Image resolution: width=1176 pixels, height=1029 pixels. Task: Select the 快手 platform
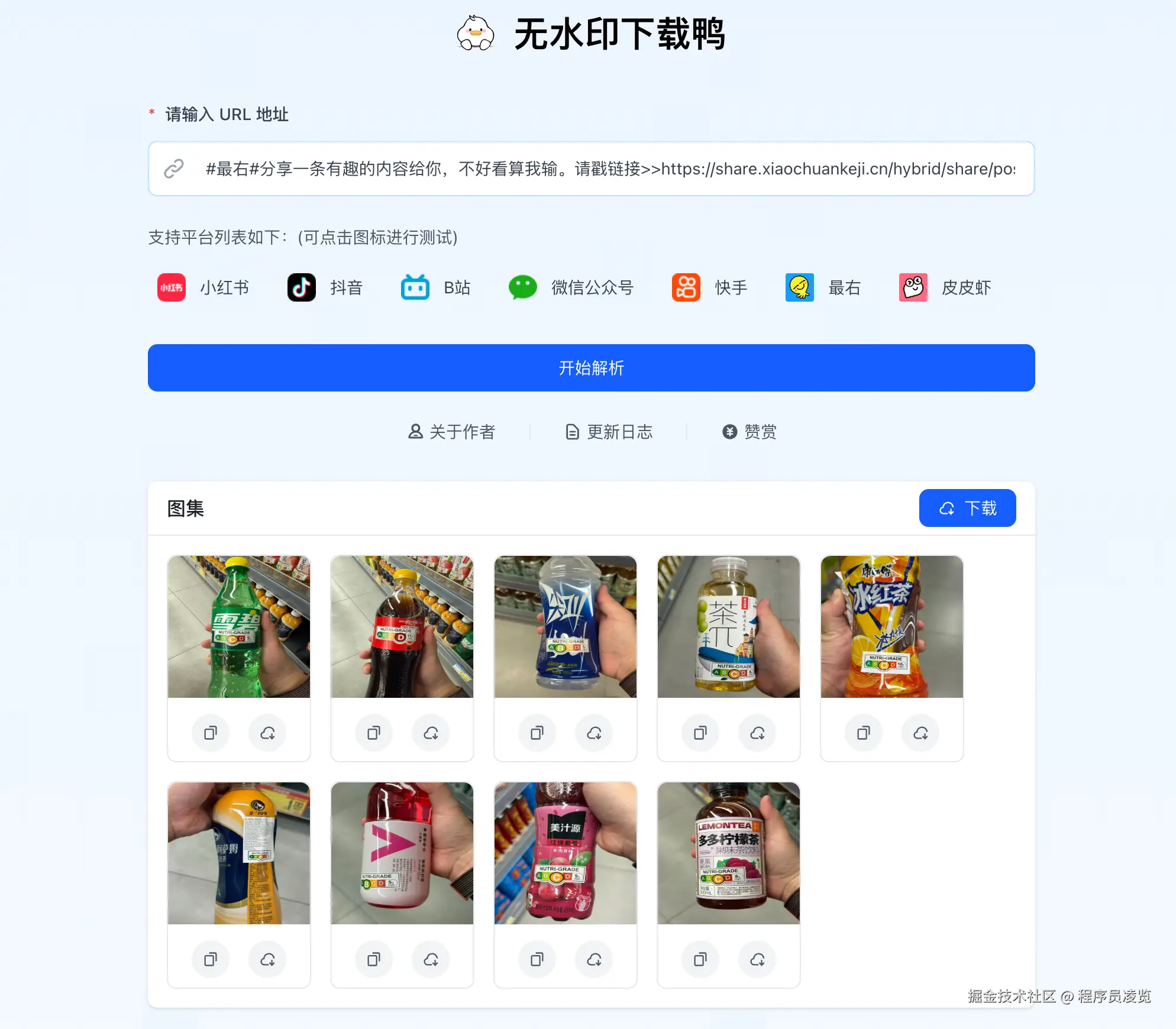click(x=686, y=288)
